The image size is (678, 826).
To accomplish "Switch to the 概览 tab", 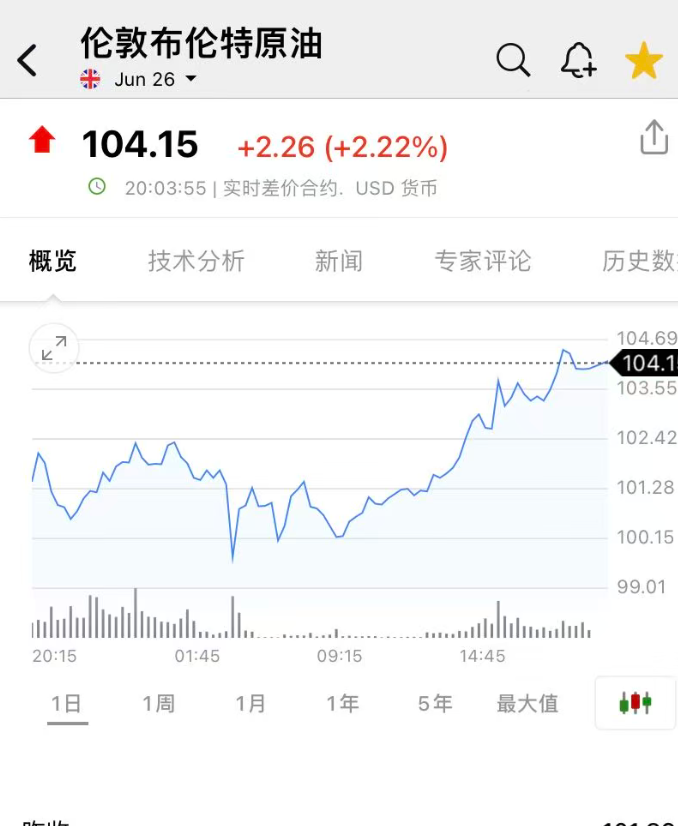I will [53, 262].
